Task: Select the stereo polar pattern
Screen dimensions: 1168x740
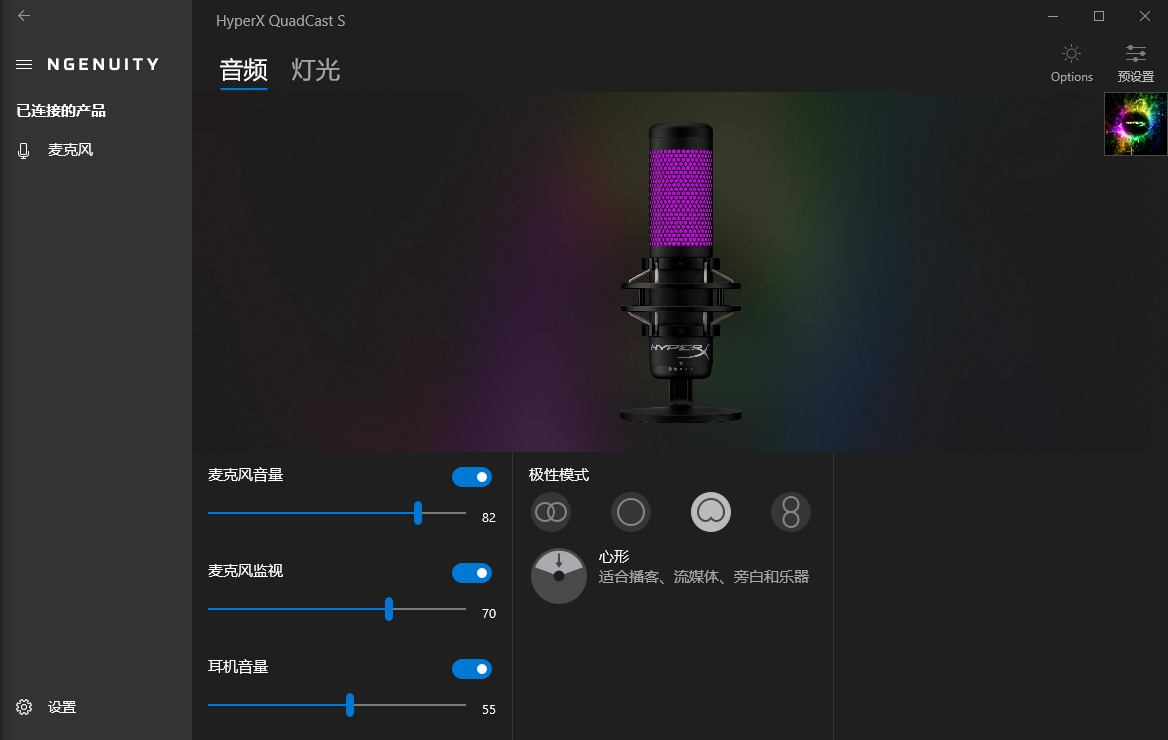Action: click(x=551, y=513)
